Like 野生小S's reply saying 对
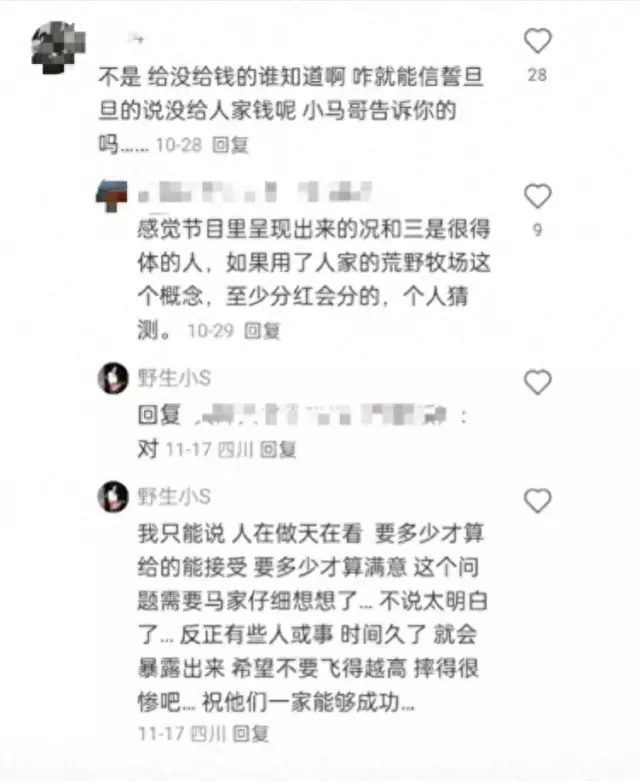Viewport: 640px width, 781px height. (538, 382)
